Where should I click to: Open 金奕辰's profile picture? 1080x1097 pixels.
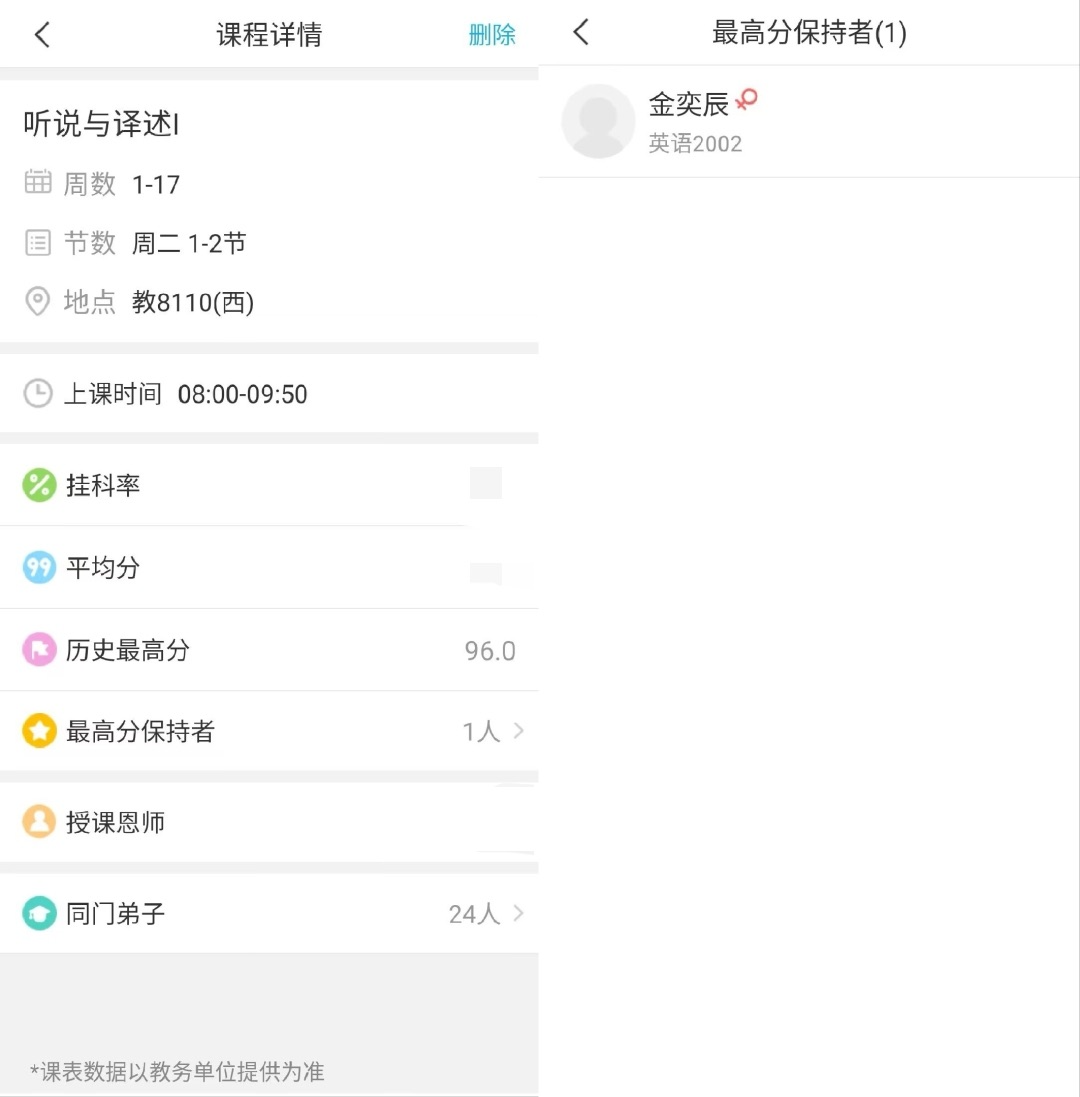click(x=598, y=121)
